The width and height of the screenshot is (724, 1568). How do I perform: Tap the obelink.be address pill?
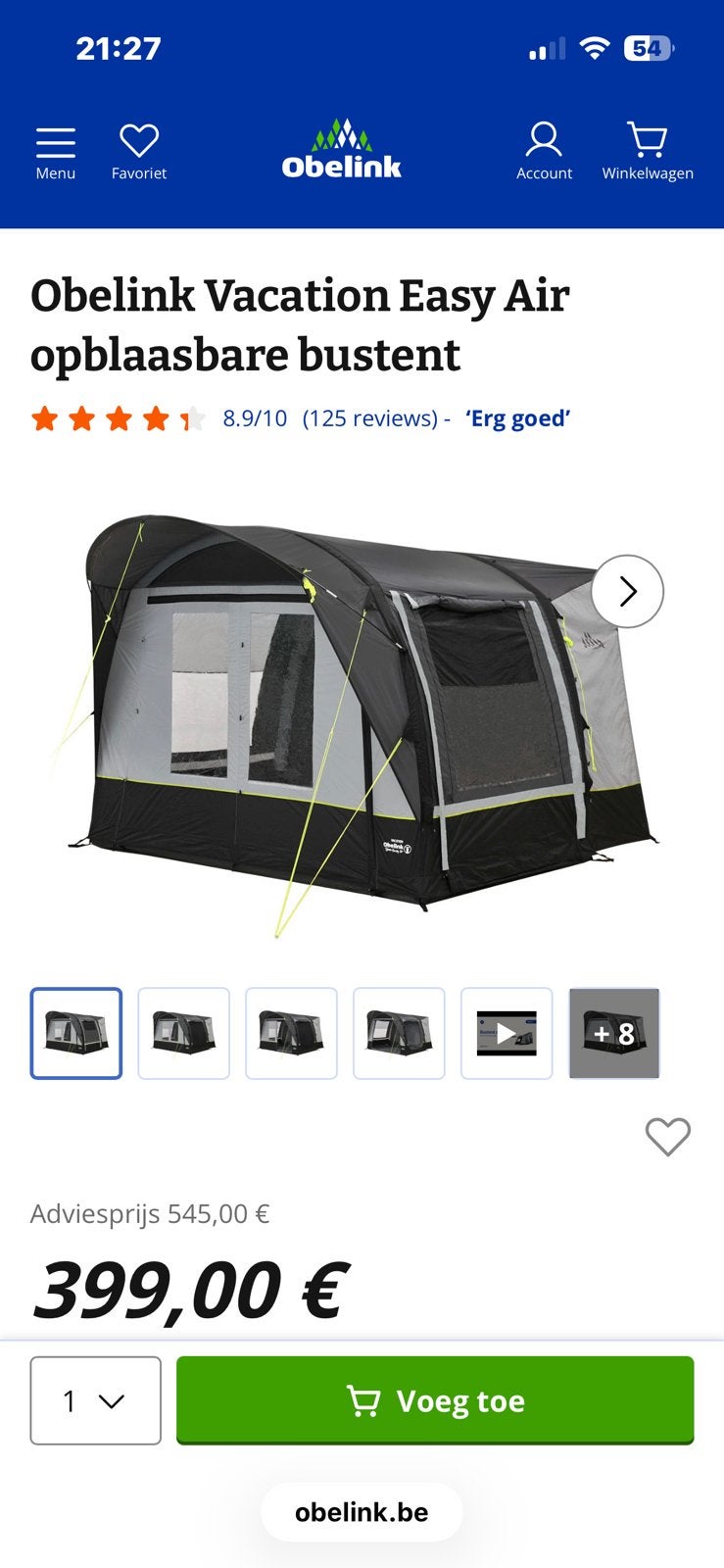tap(362, 1512)
